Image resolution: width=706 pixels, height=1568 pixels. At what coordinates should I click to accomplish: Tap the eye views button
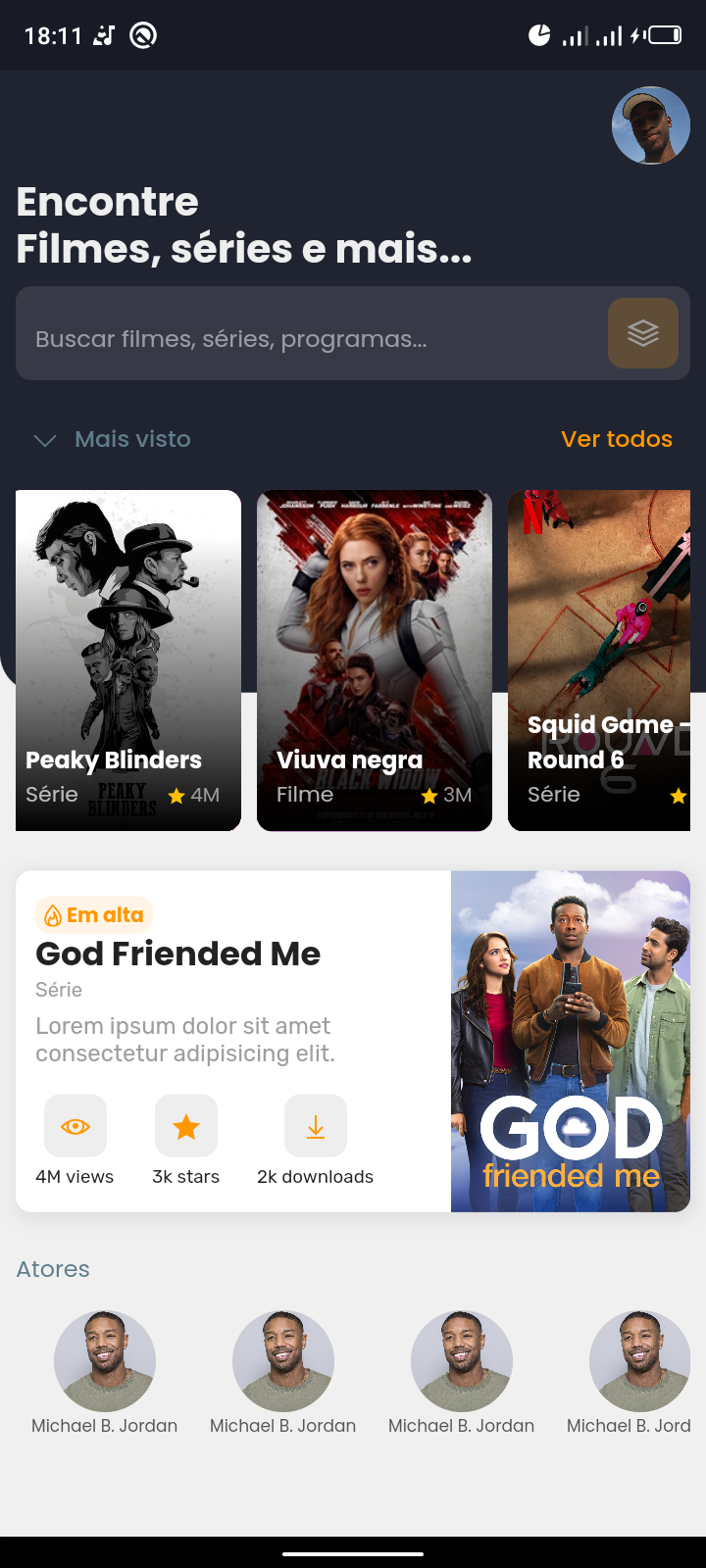(76, 1126)
